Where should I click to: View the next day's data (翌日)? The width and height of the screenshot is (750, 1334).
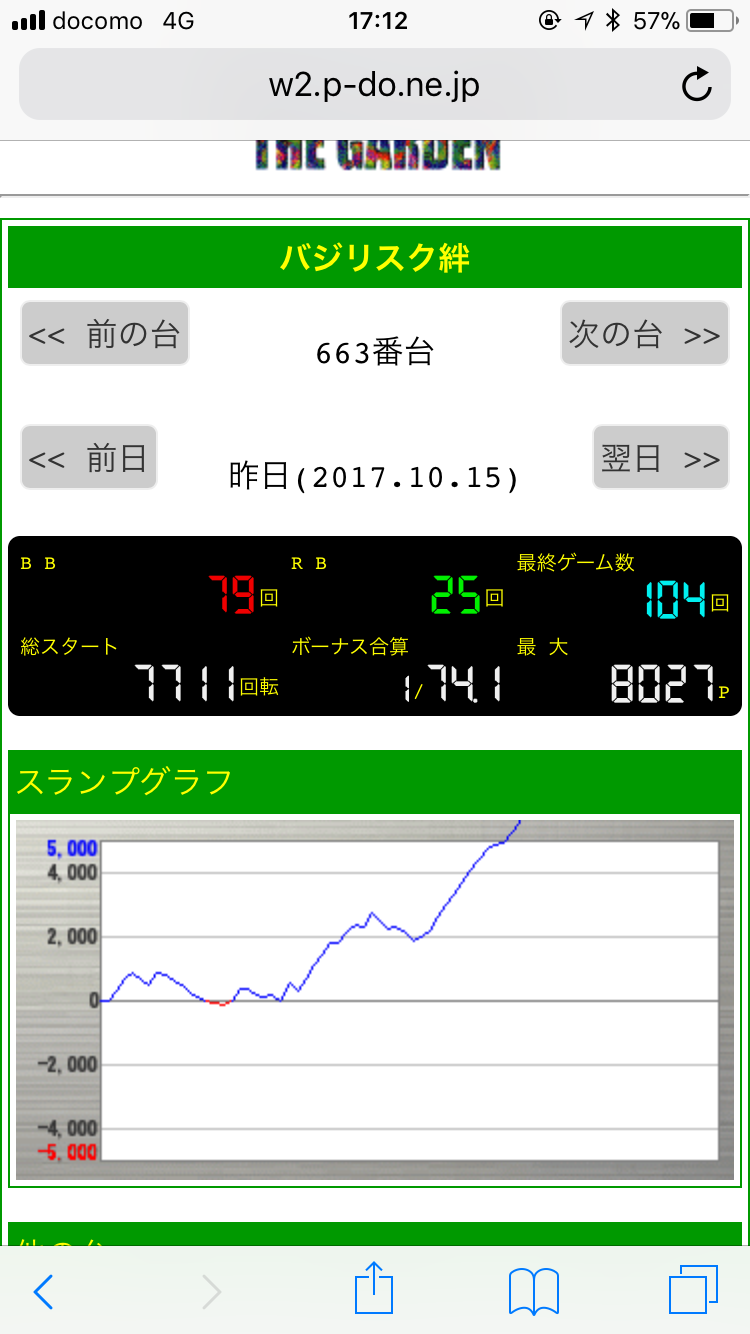[x=661, y=457]
